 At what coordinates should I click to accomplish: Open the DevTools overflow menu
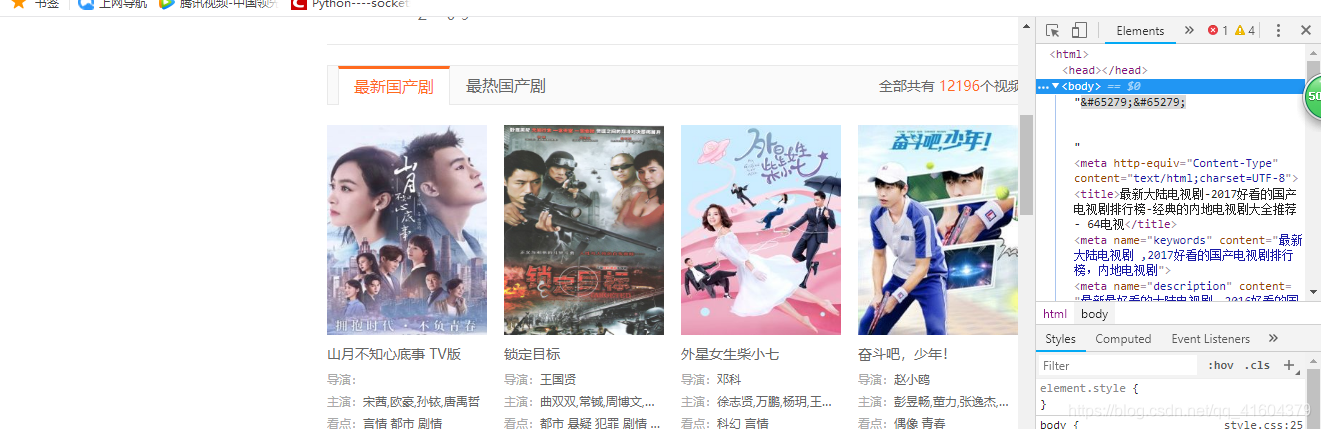1278,31
